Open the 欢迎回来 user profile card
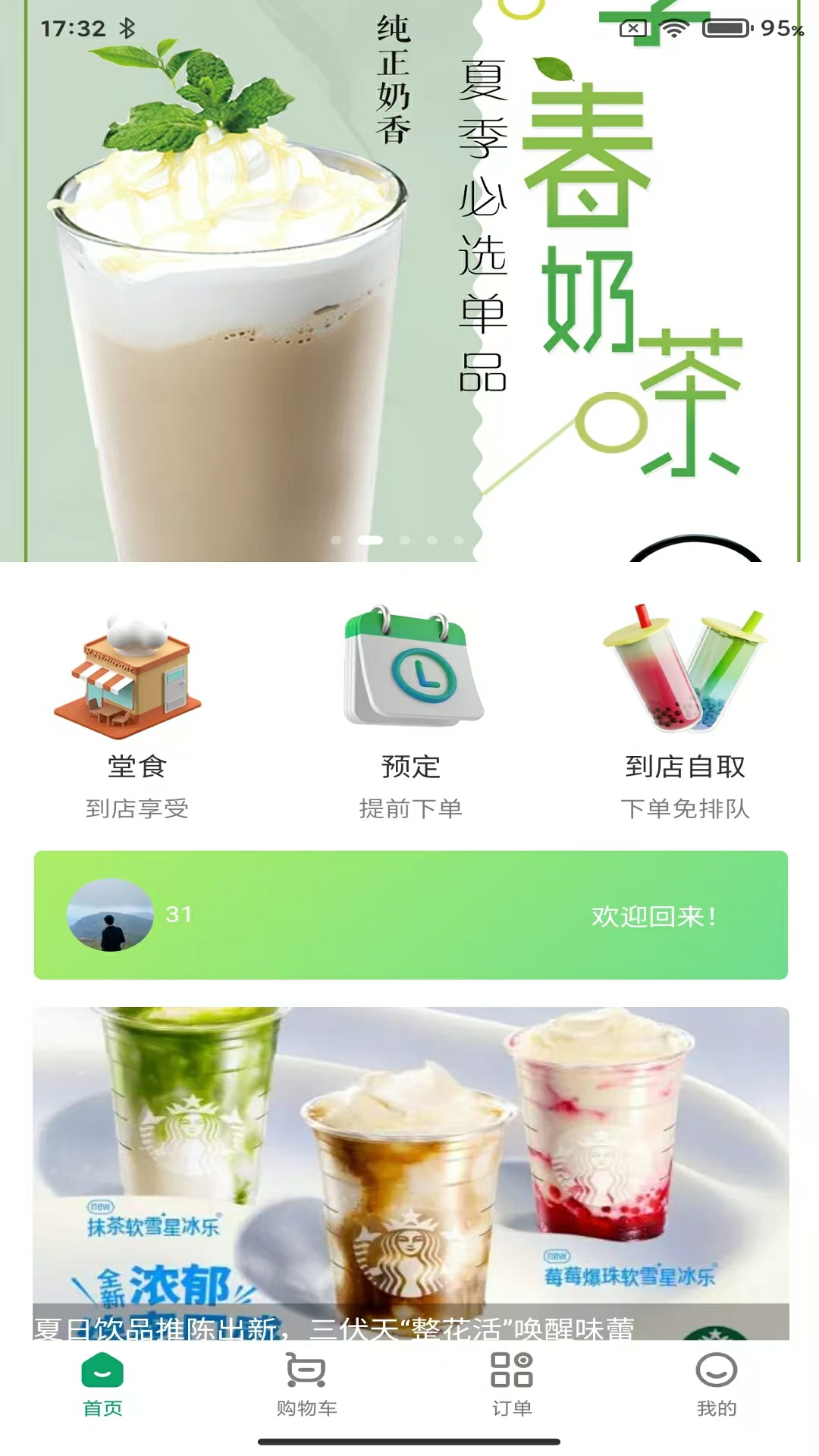 click(x=410, y=915)
